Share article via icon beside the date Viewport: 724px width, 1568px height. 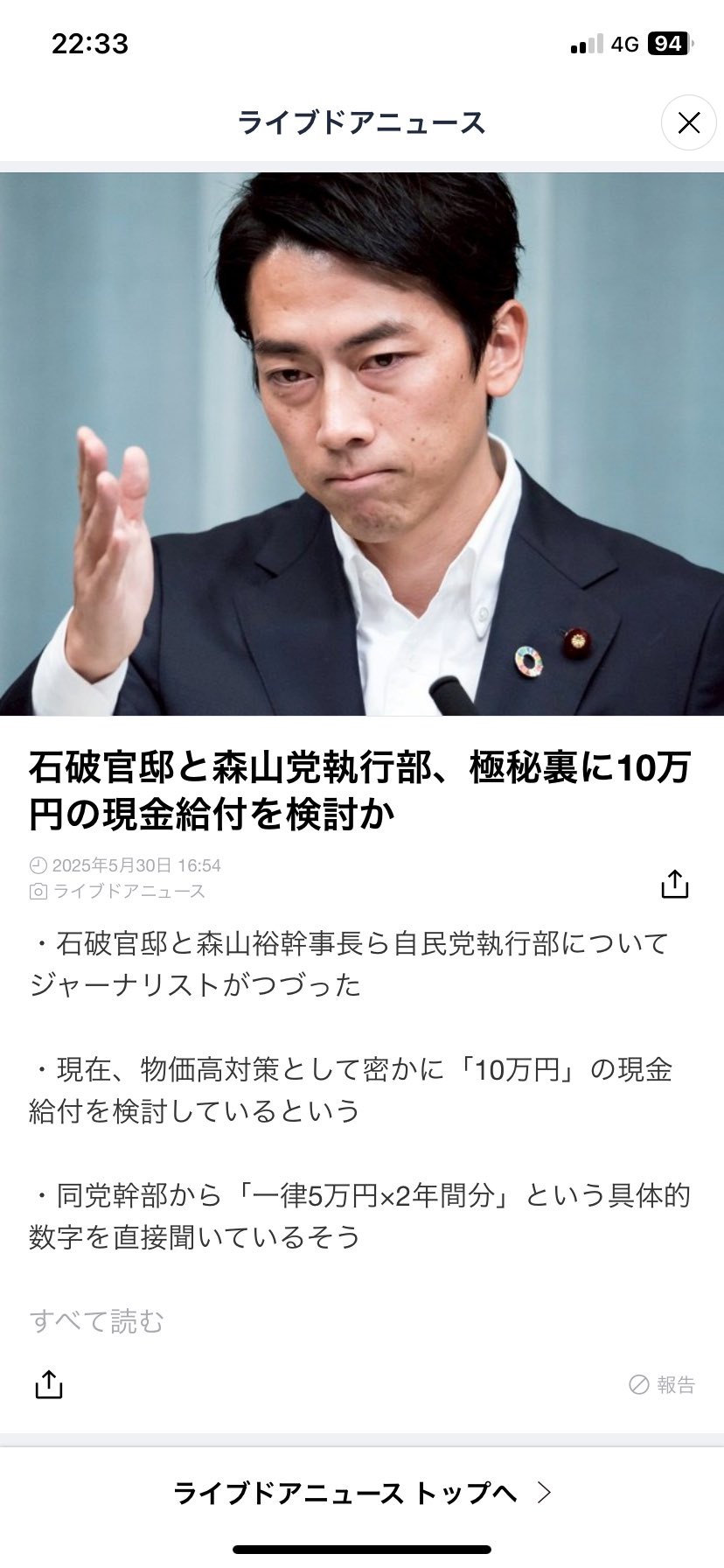pyautogui.click(x=674, y=884)
